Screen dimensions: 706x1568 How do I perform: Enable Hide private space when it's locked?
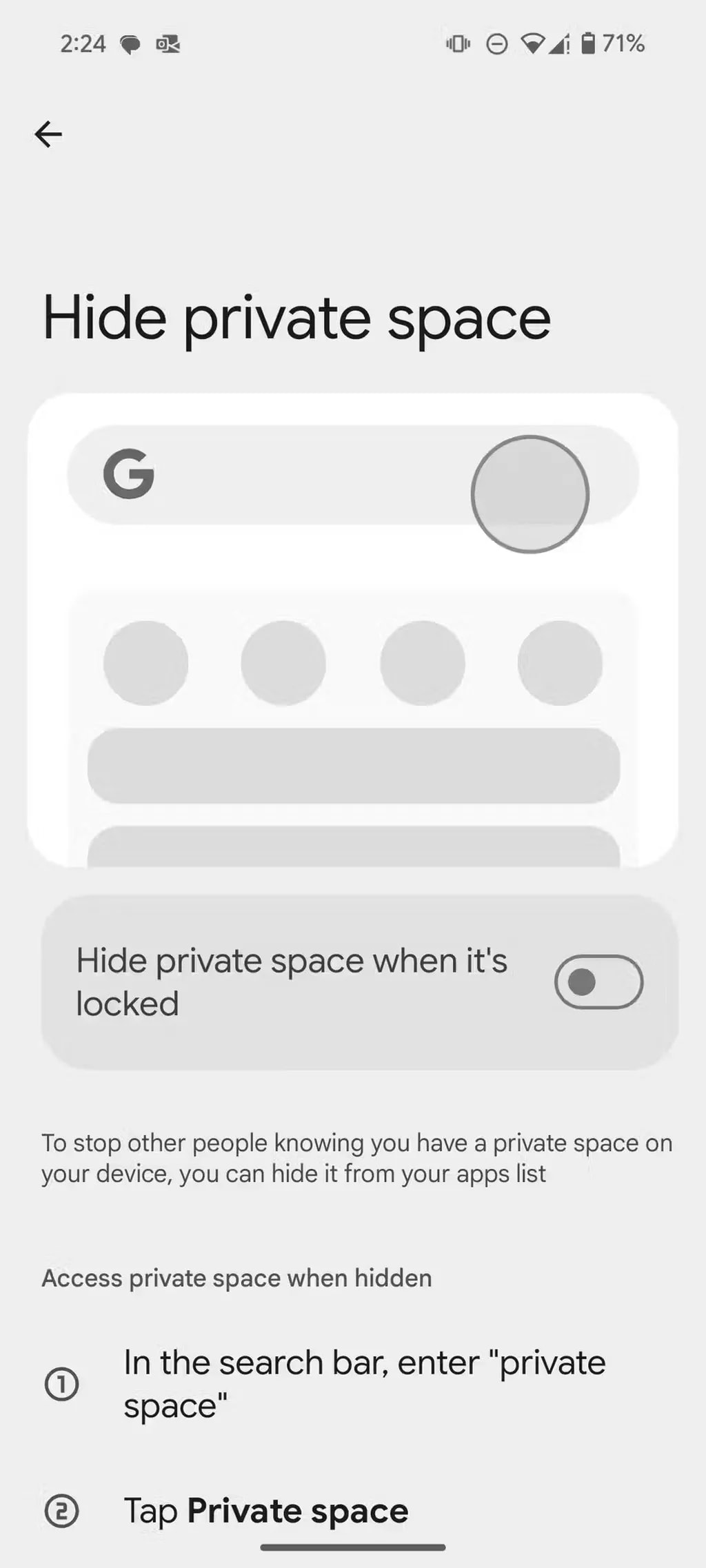pyautogui.click(x=598, y=981)
